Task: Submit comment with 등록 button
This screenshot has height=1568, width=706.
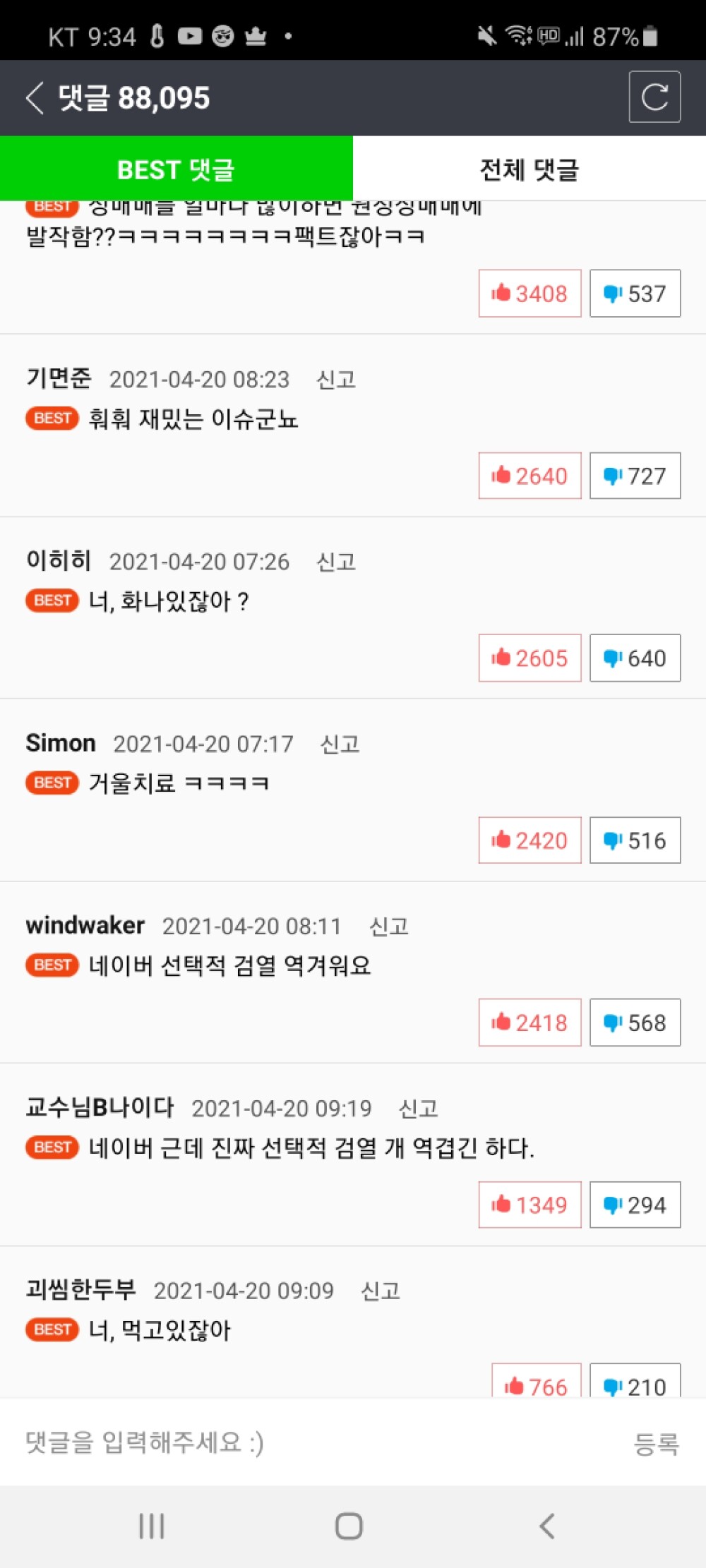Action: click(656, 1444)
